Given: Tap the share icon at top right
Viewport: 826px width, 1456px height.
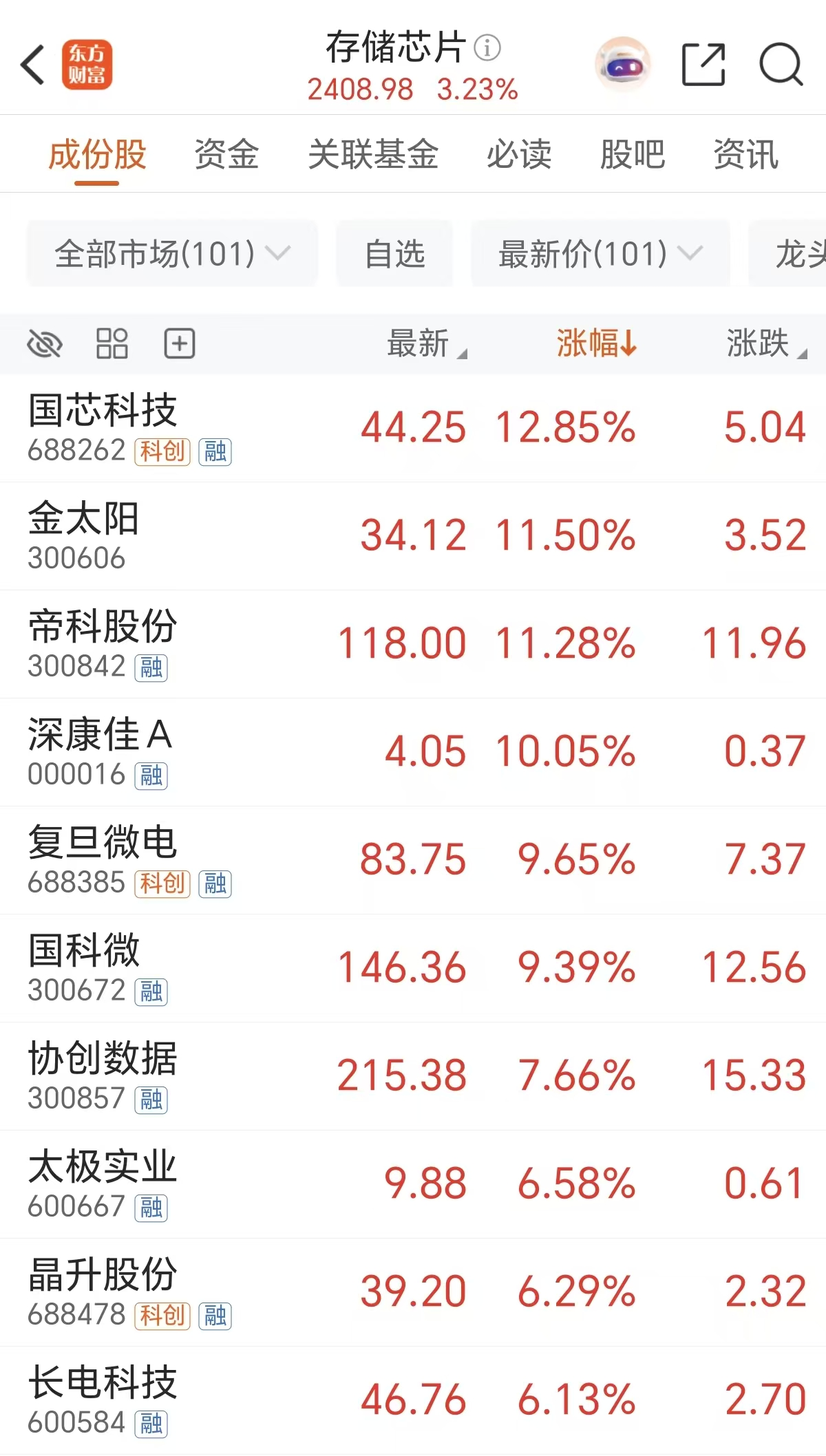Looking at the screenshot, I should (x=703, y=64).
